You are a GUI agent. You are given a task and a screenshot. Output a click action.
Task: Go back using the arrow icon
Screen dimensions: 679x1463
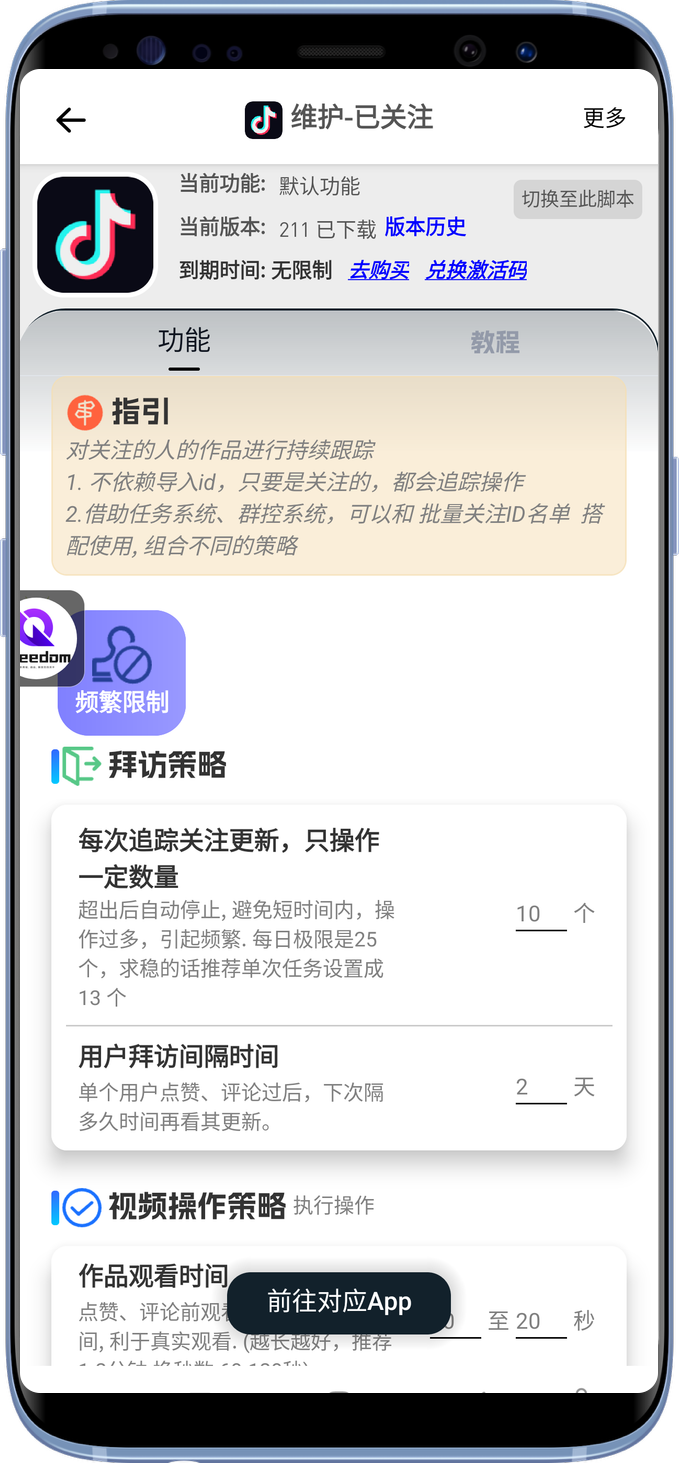click(x=71, y=120)
